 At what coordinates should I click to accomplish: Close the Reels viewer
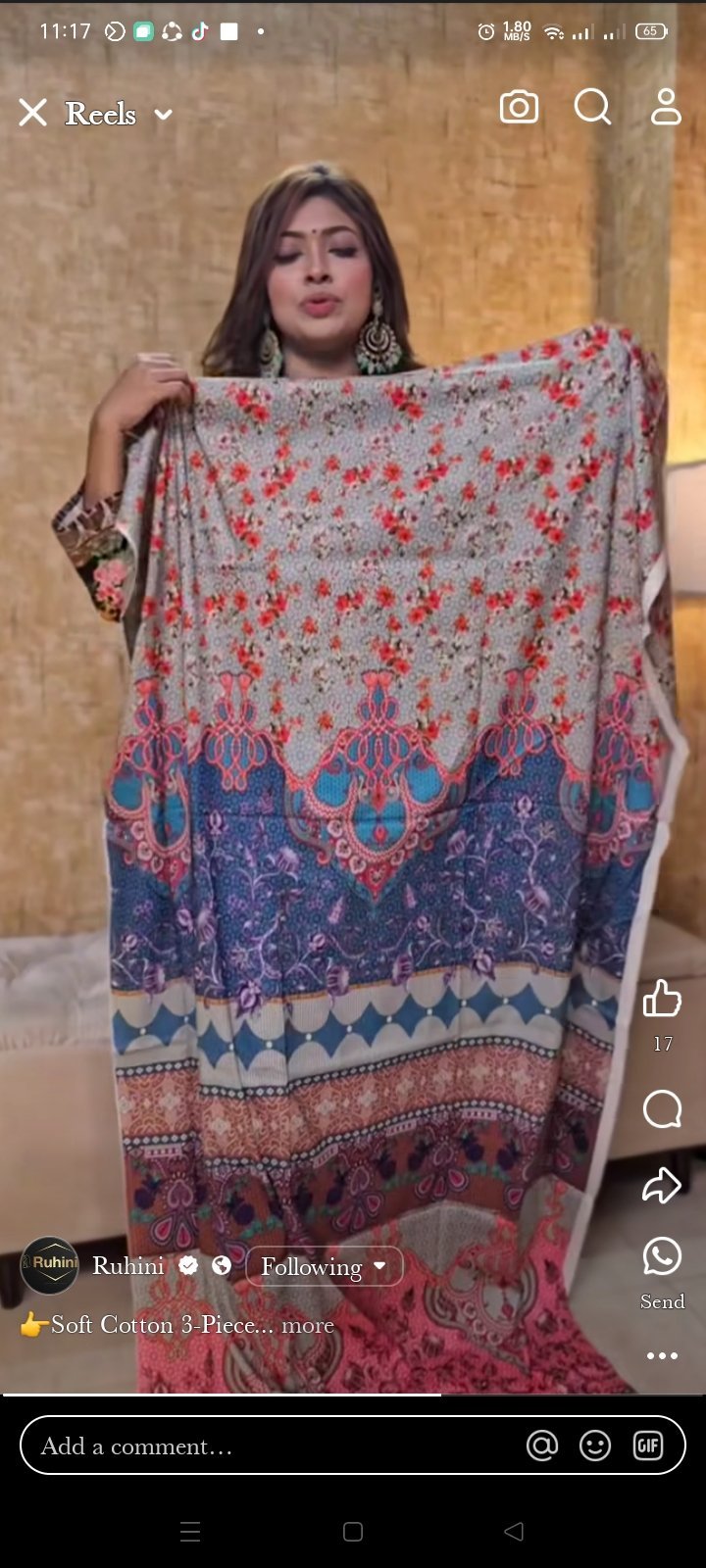(x=32, y=114)
